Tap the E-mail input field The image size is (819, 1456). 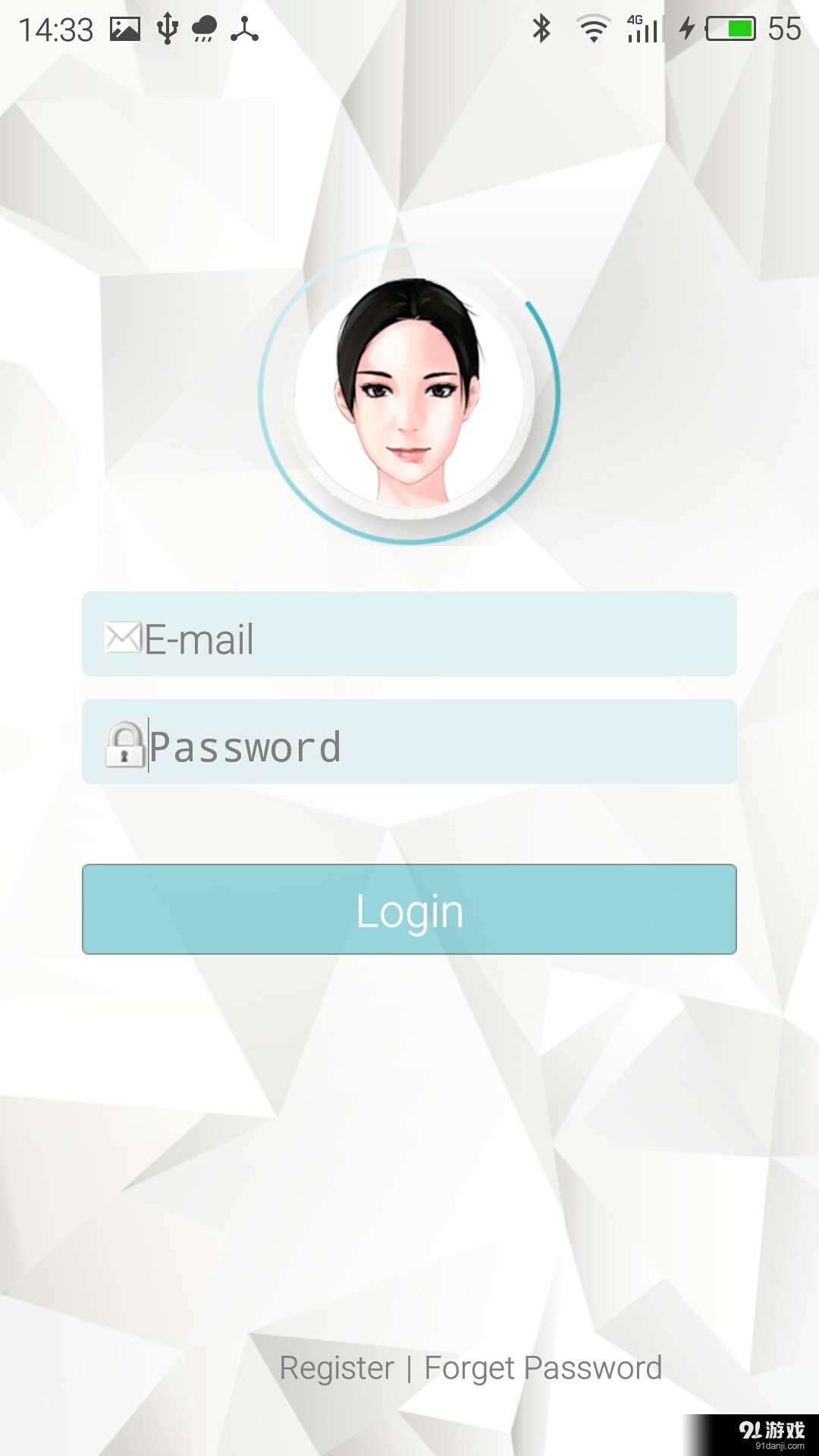[409, 635]
